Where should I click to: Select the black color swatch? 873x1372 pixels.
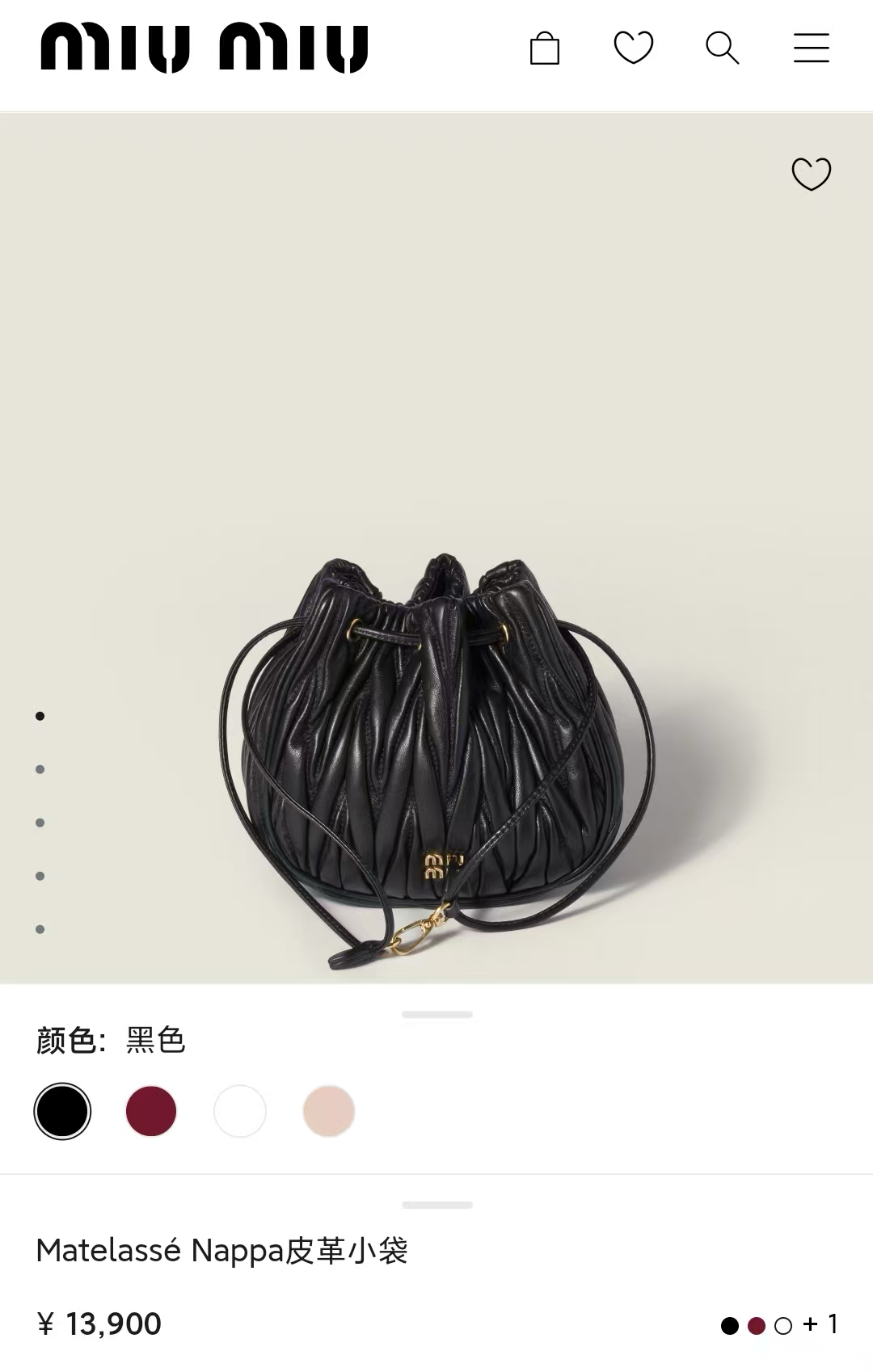(62, 1111)
